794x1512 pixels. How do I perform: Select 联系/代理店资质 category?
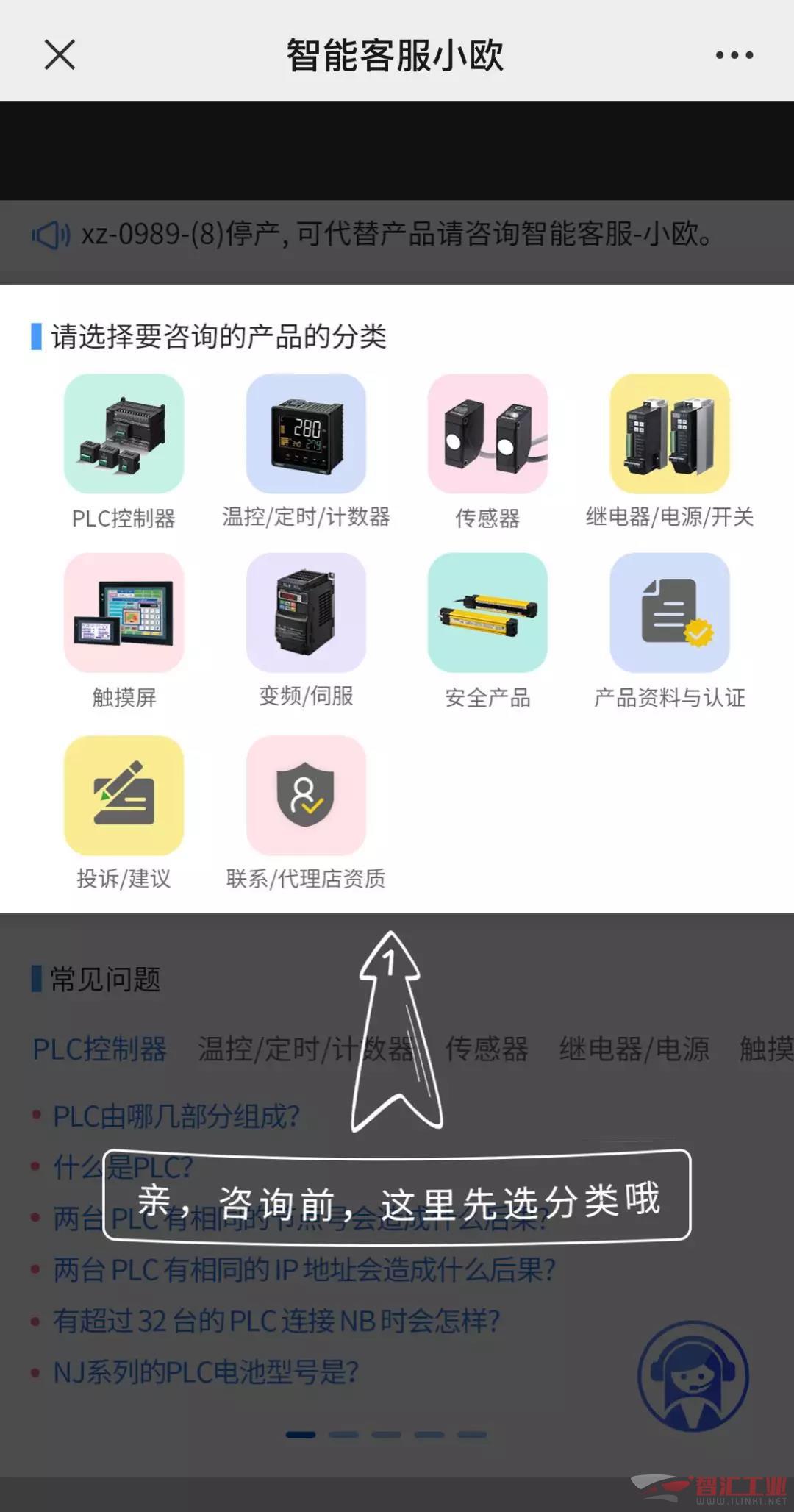click(306, 795)
